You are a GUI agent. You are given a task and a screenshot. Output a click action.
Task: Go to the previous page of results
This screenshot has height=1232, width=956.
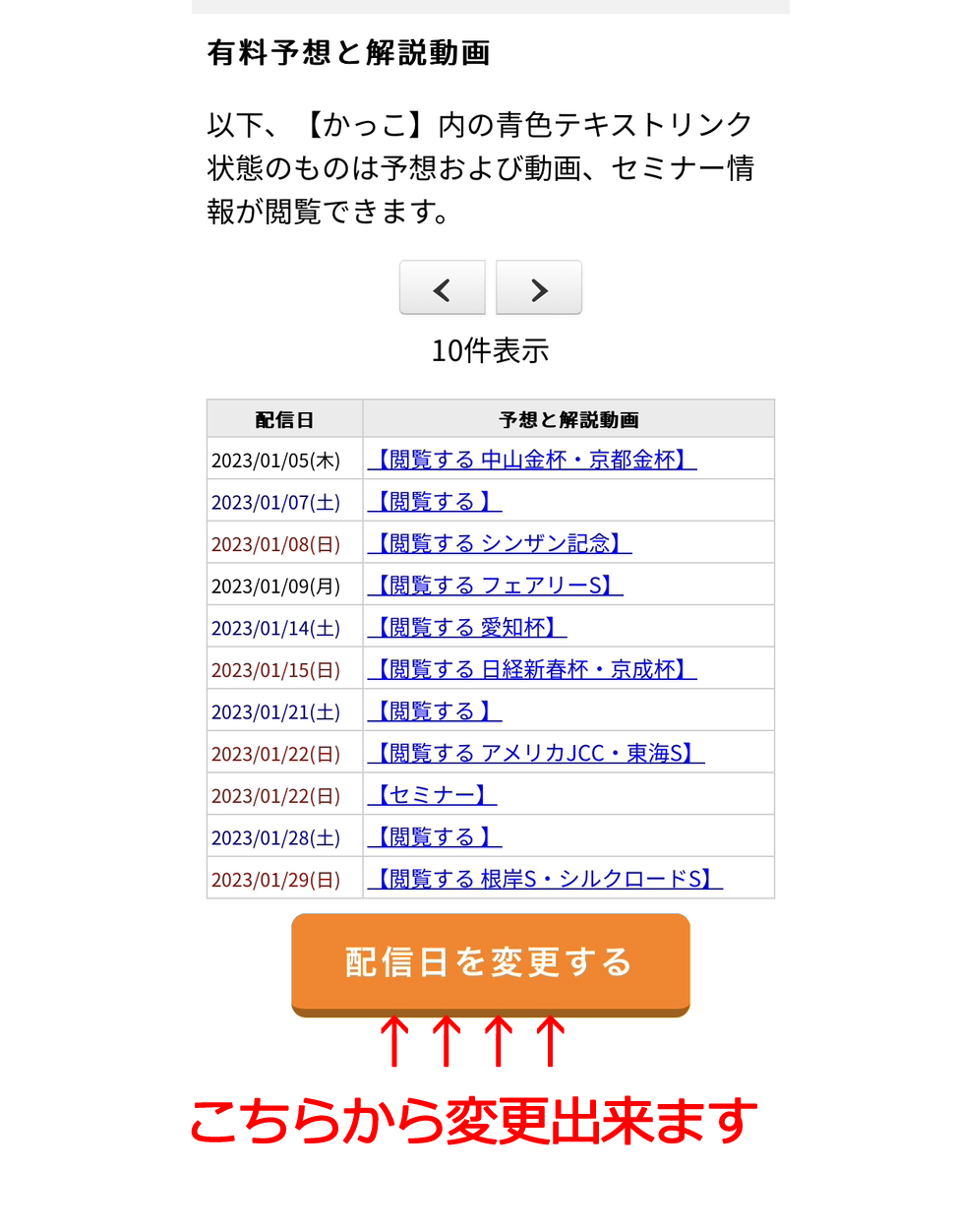point(442,288)
